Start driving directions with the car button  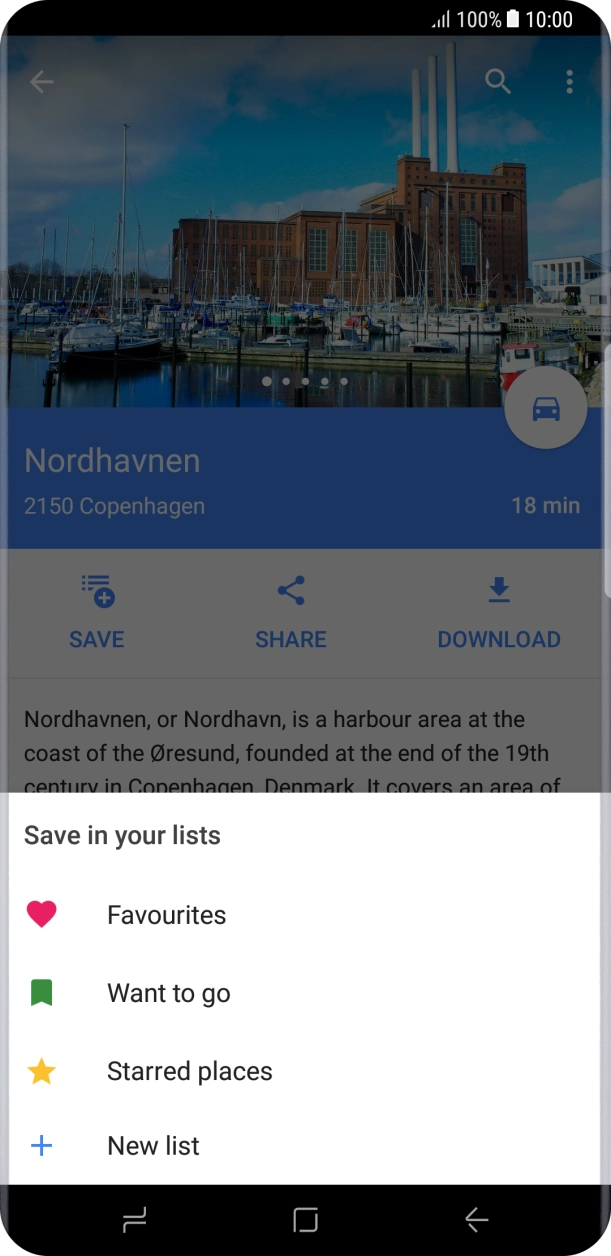[x=546, y=408]
